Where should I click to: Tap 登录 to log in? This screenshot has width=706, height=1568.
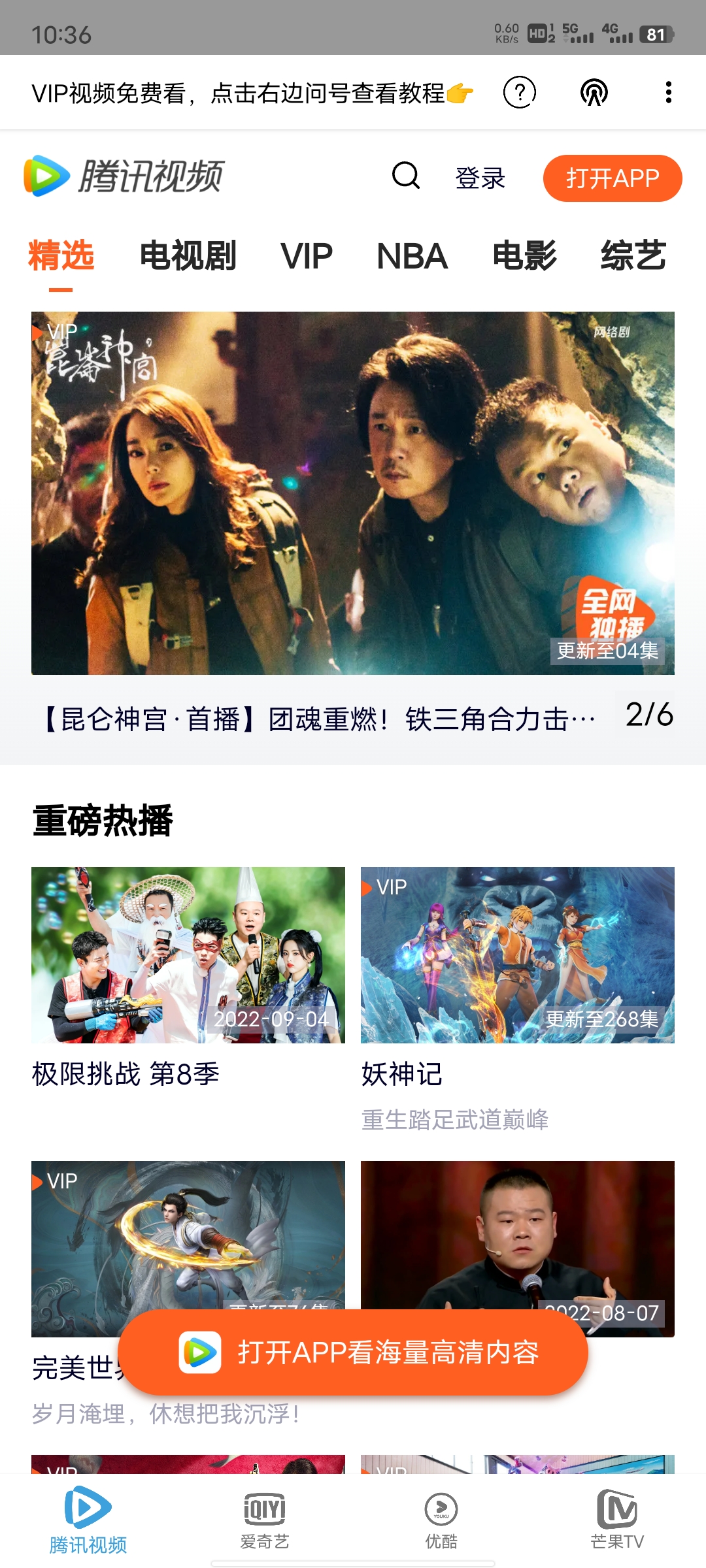480,178
